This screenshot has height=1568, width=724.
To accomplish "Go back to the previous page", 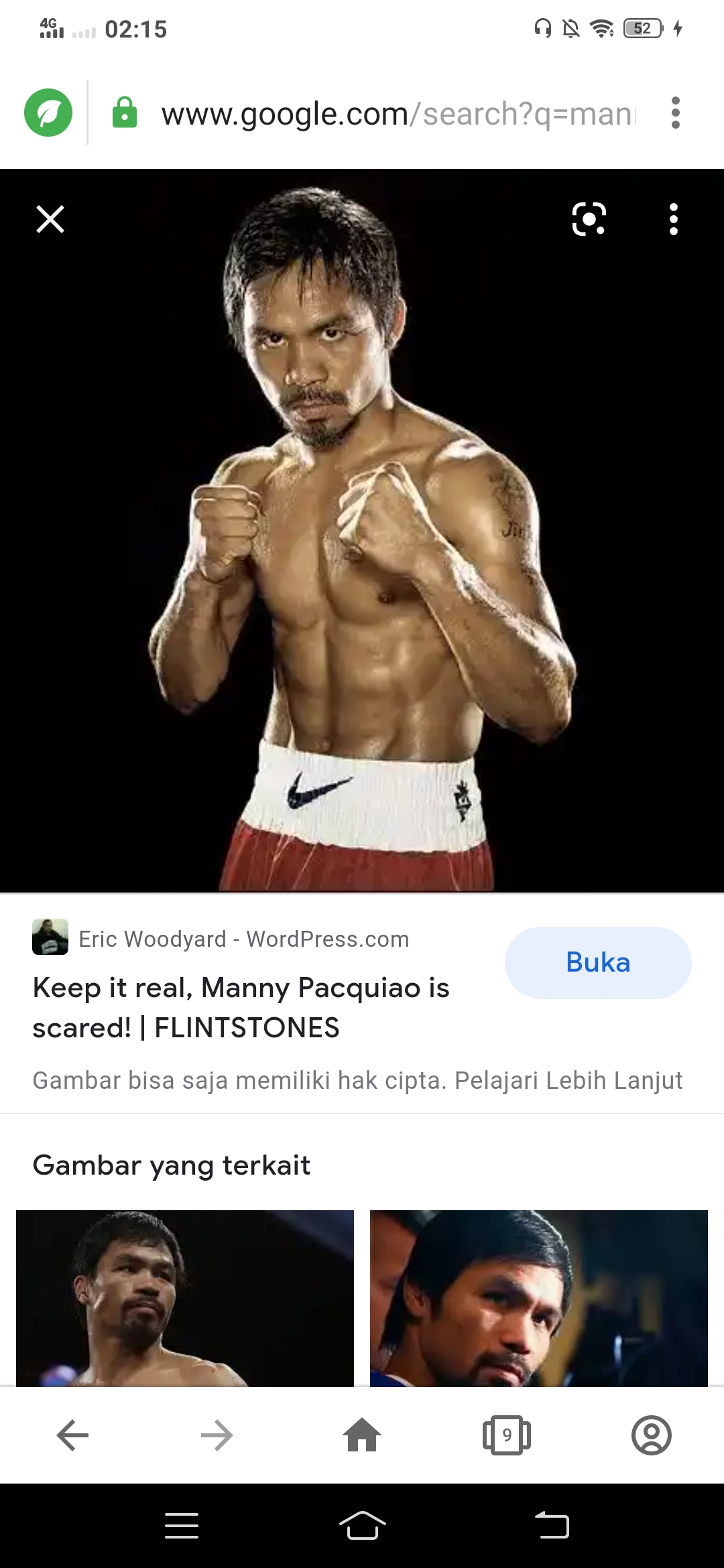I will pos(72,1435).
